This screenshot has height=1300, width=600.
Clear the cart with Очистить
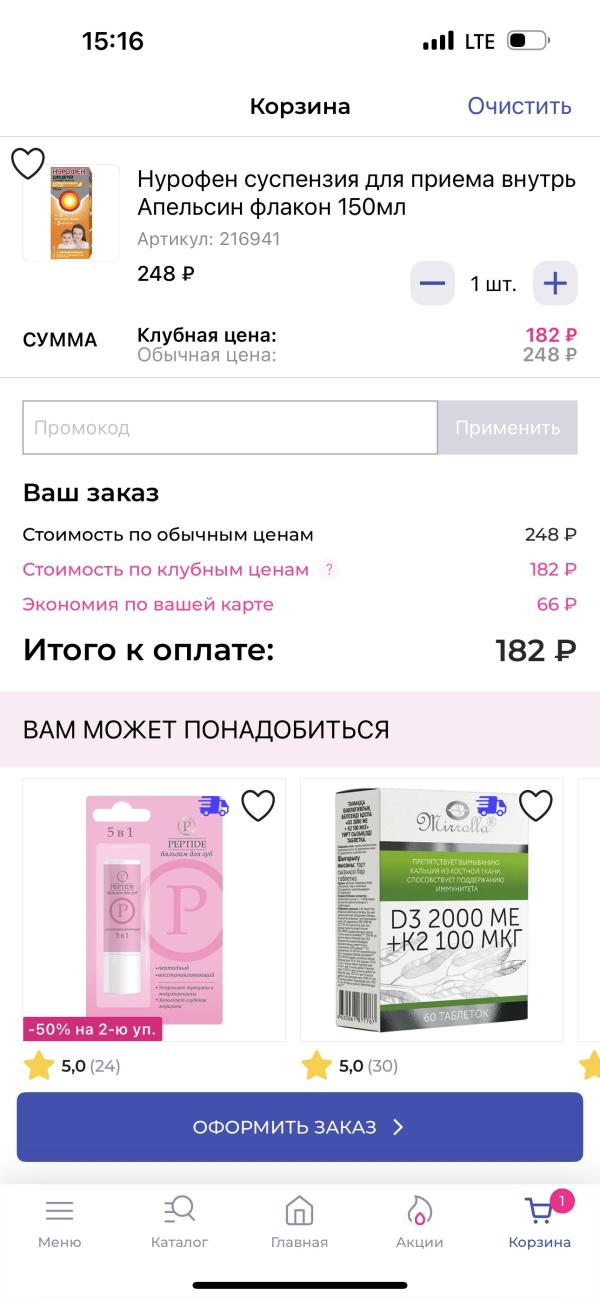(x=519, y=106)
